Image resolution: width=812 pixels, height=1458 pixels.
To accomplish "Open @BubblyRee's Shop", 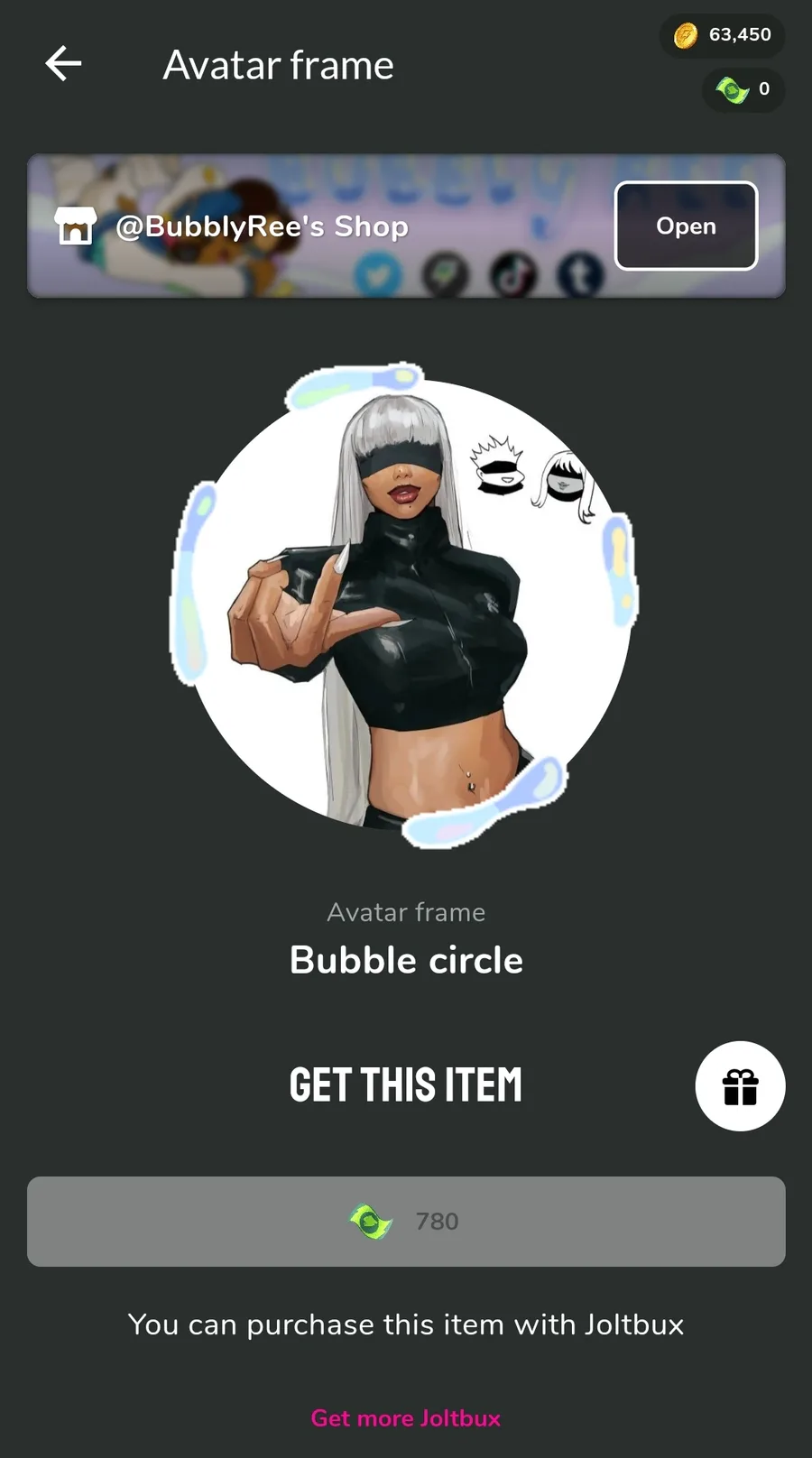I will pyautogui.click(x=686, y=226).
